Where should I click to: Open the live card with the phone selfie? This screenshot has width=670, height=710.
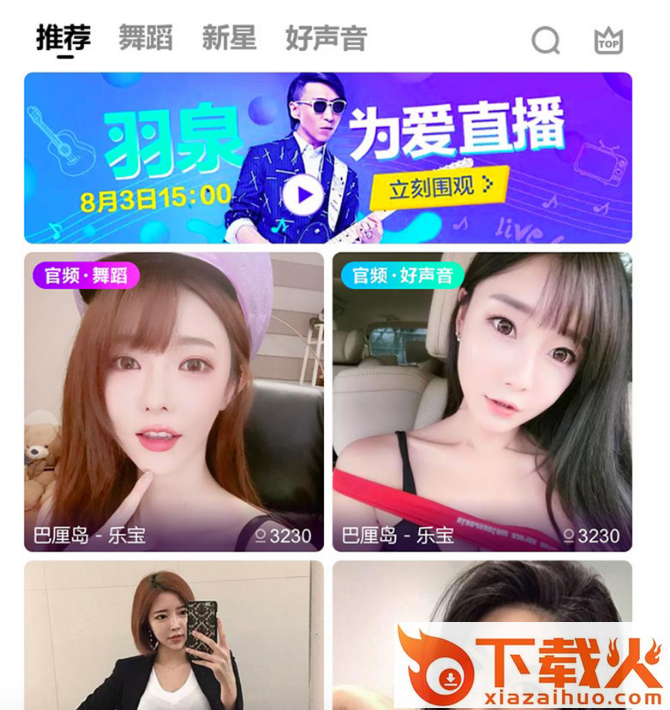[x=174, y=635]
